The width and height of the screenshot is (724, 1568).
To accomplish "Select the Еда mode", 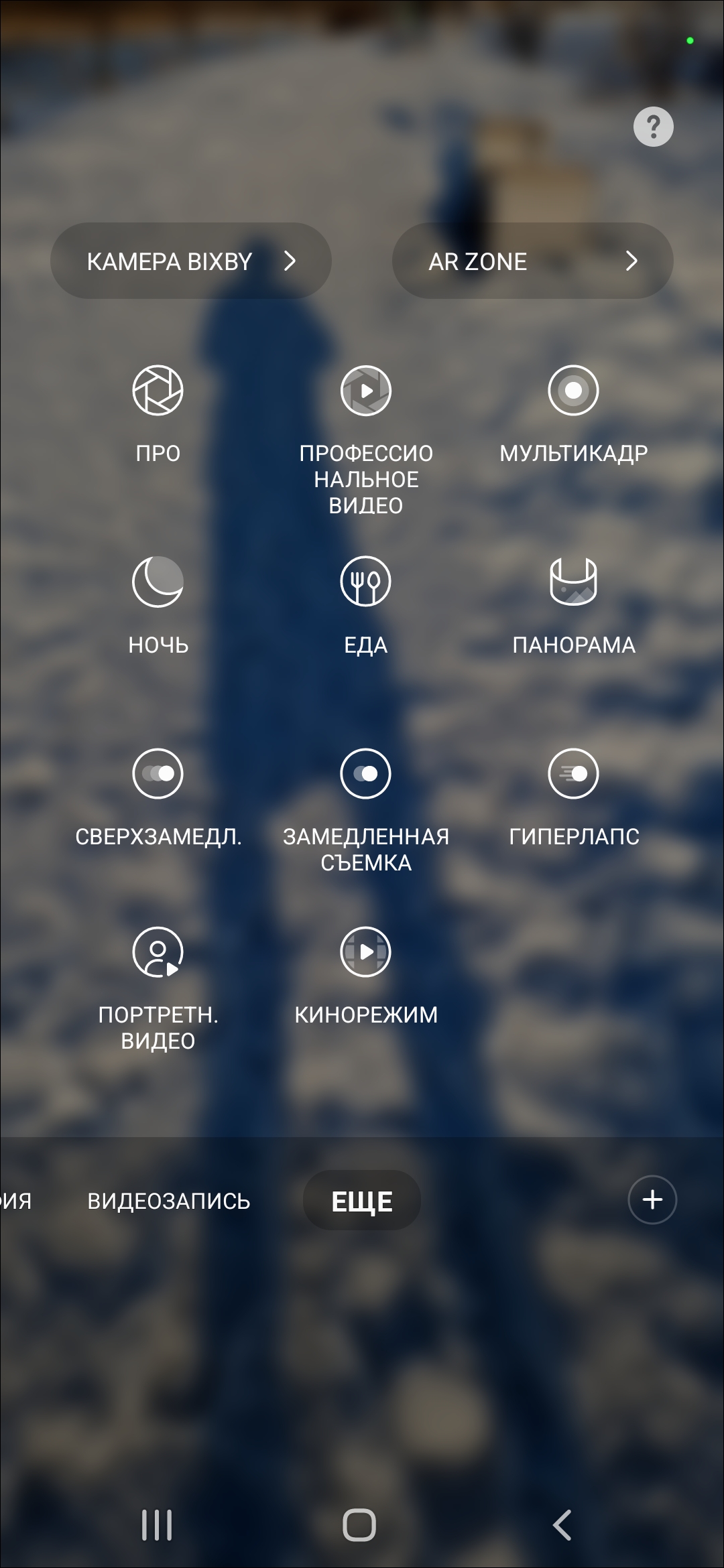I will [x=366, y=582].
